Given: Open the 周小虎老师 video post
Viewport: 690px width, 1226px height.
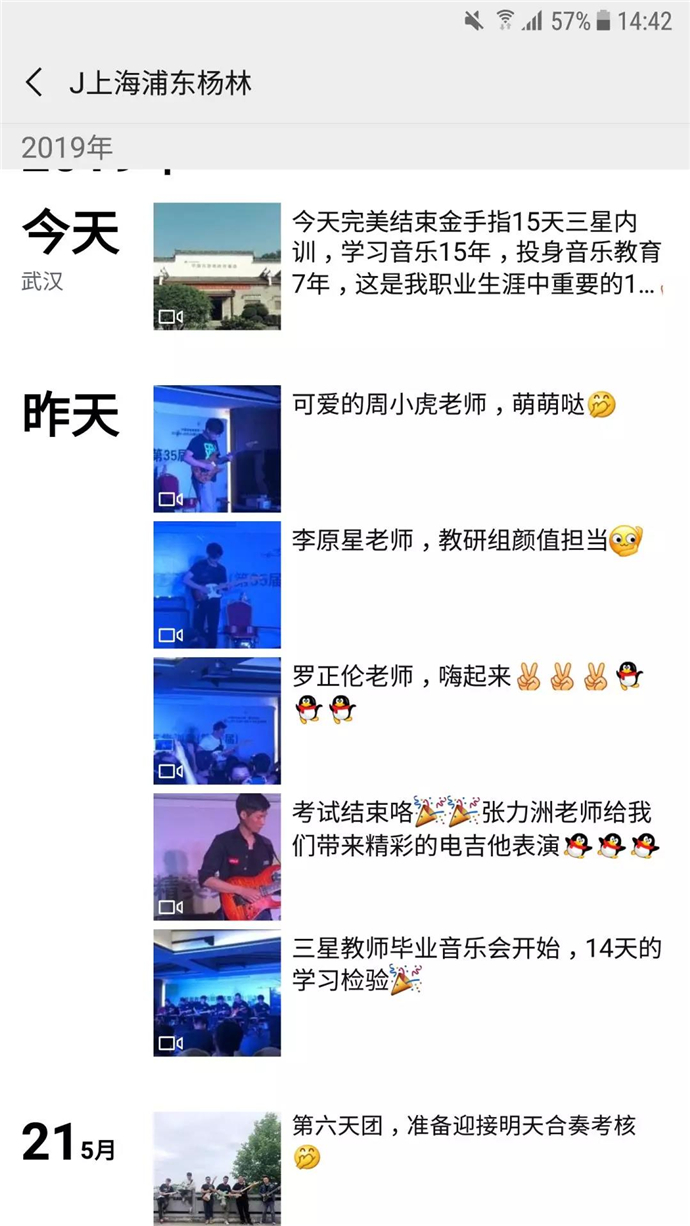Looking at the screenshot, I should tap(217, 449).
